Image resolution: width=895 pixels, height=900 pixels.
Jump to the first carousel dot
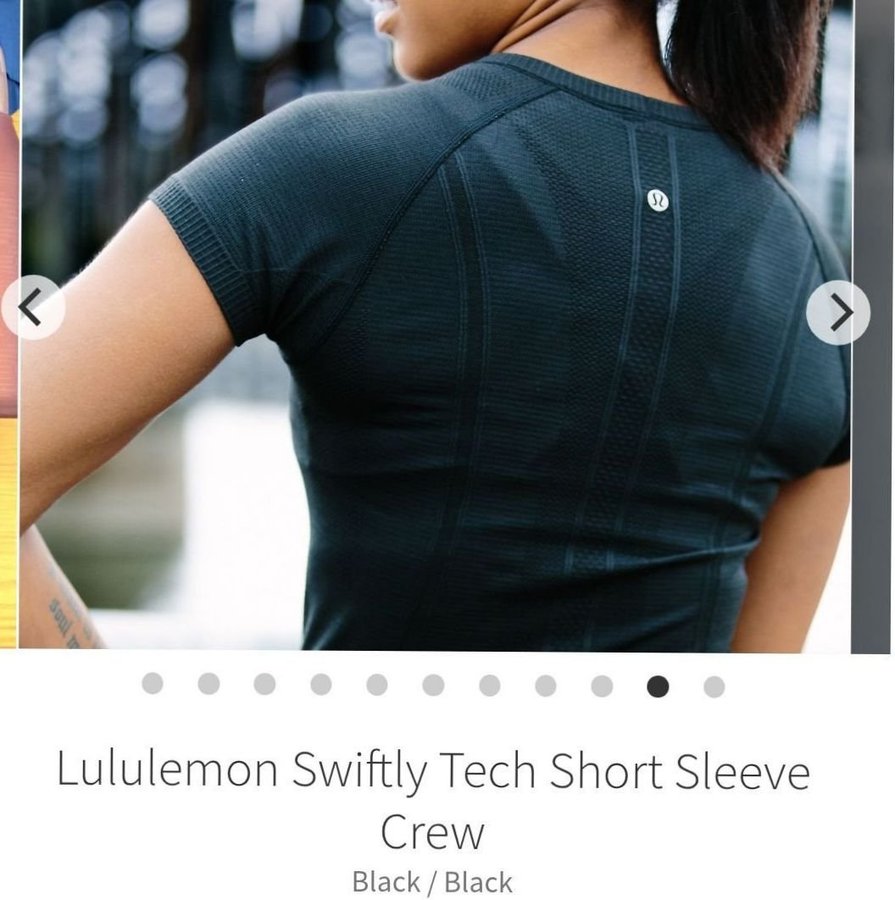(x=152, y=683)
